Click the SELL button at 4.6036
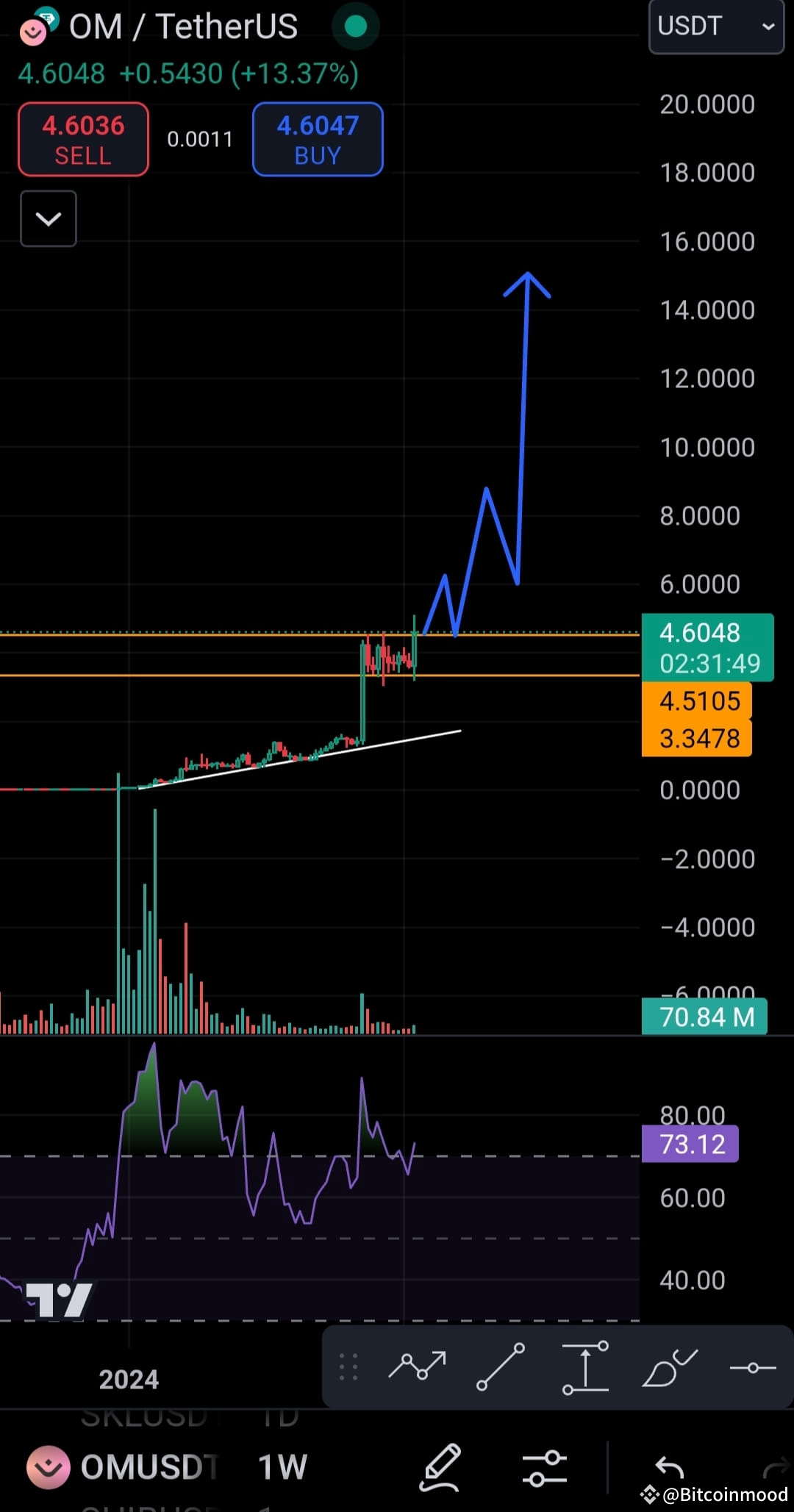Screen dimensions: 794x1512 pyautogui.click(x=83, y=140)
